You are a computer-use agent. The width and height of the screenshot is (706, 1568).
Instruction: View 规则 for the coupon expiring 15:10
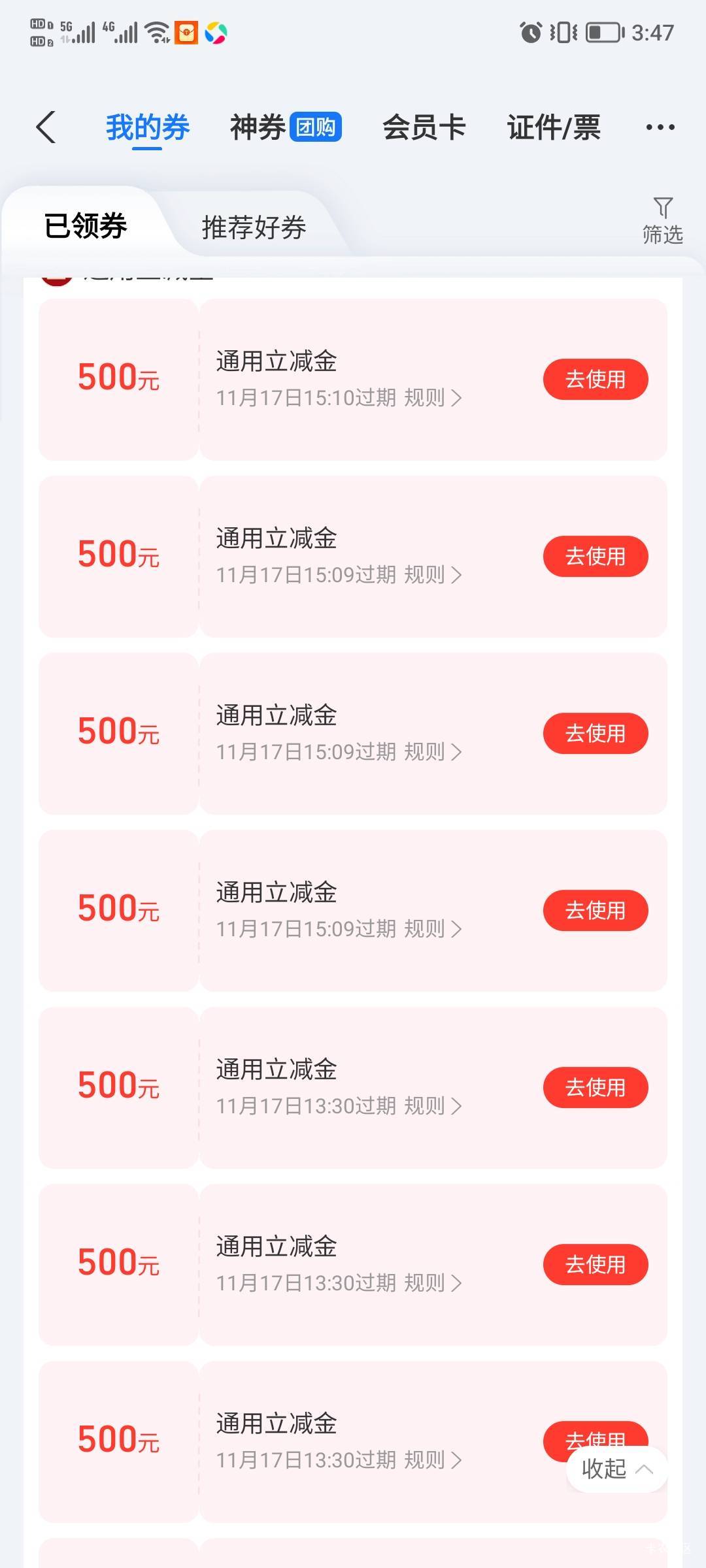(x=433, y=397)
